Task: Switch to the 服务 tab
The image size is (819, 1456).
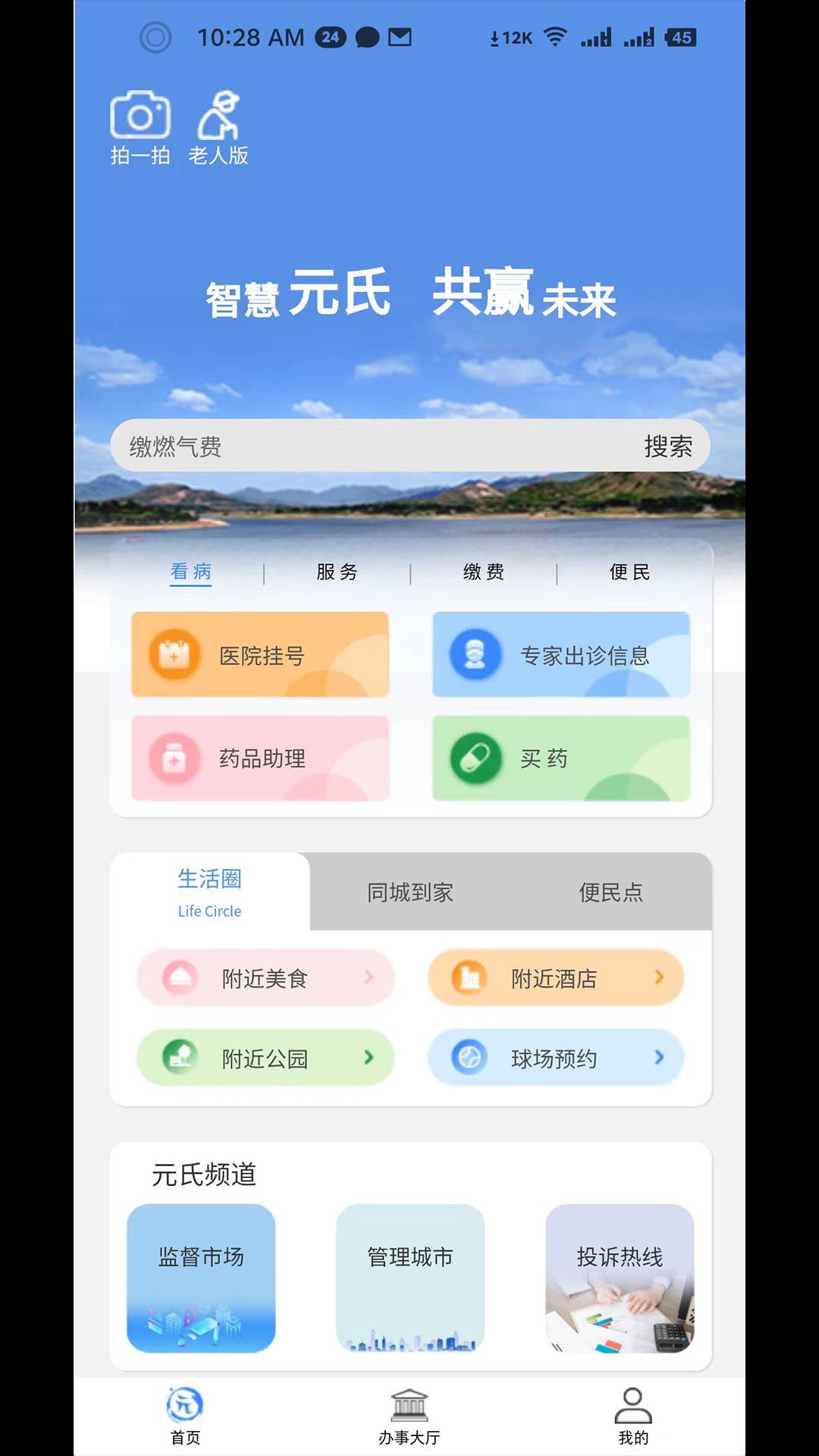Action: tap(337, 572)
